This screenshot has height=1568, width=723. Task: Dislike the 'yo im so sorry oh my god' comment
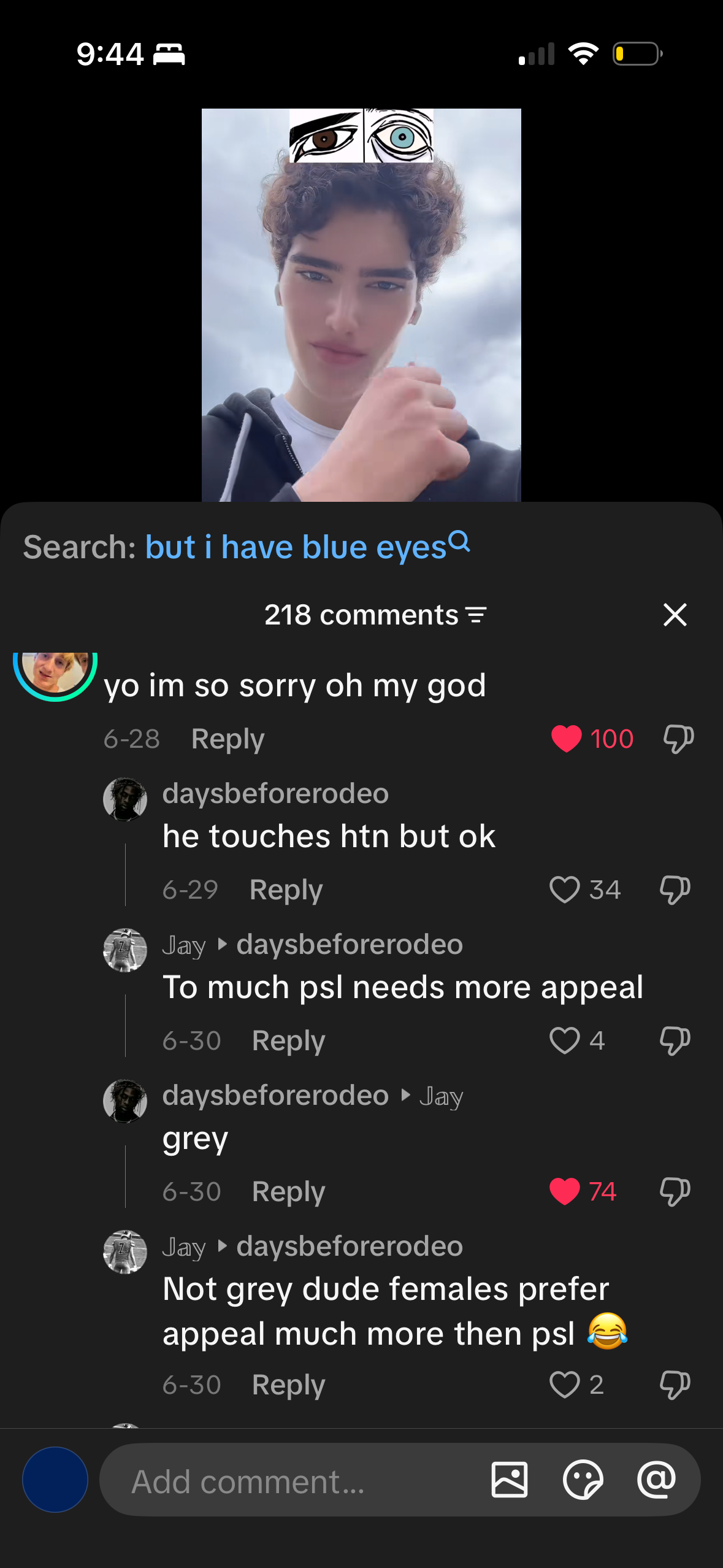click(x=678, y=739)
